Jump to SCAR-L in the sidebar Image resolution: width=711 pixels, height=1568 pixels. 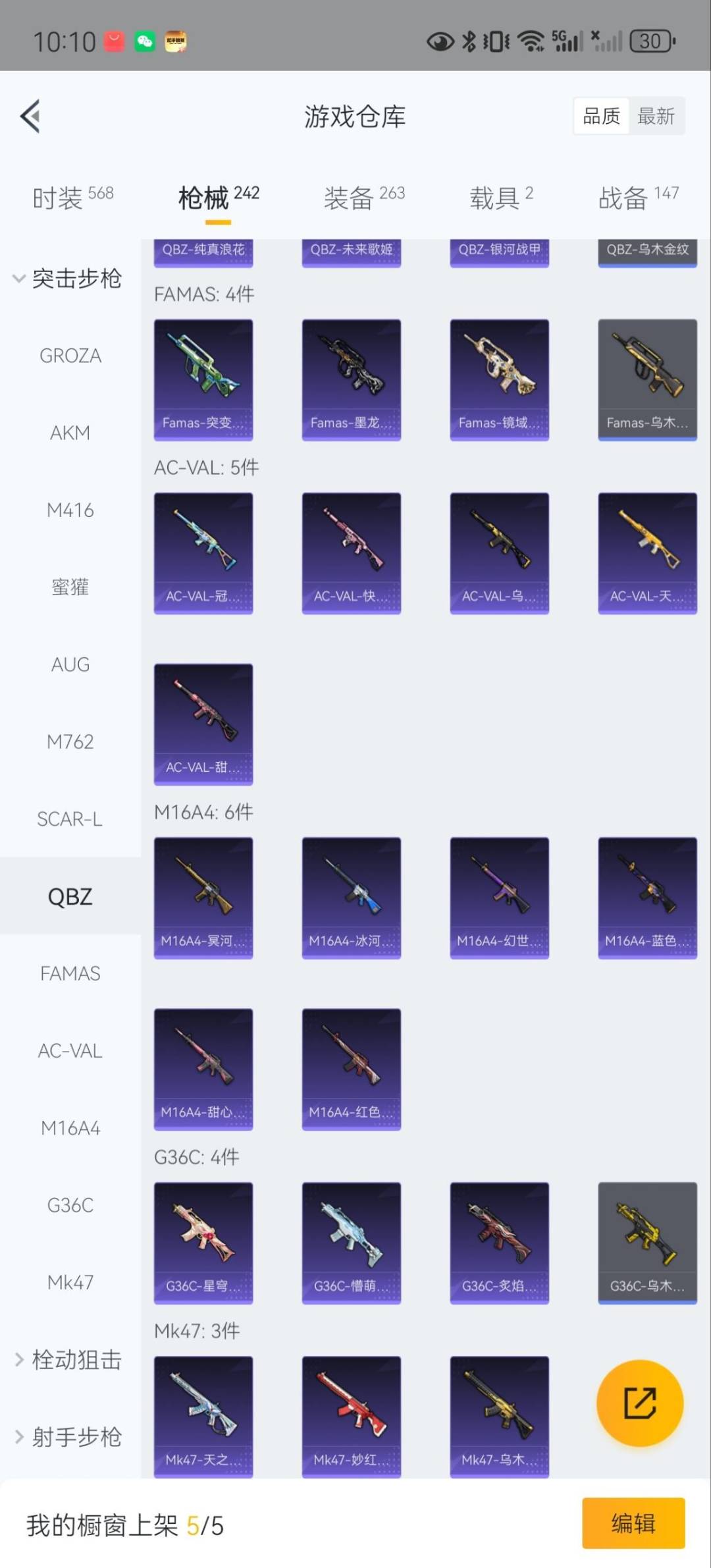coord(70,819)
